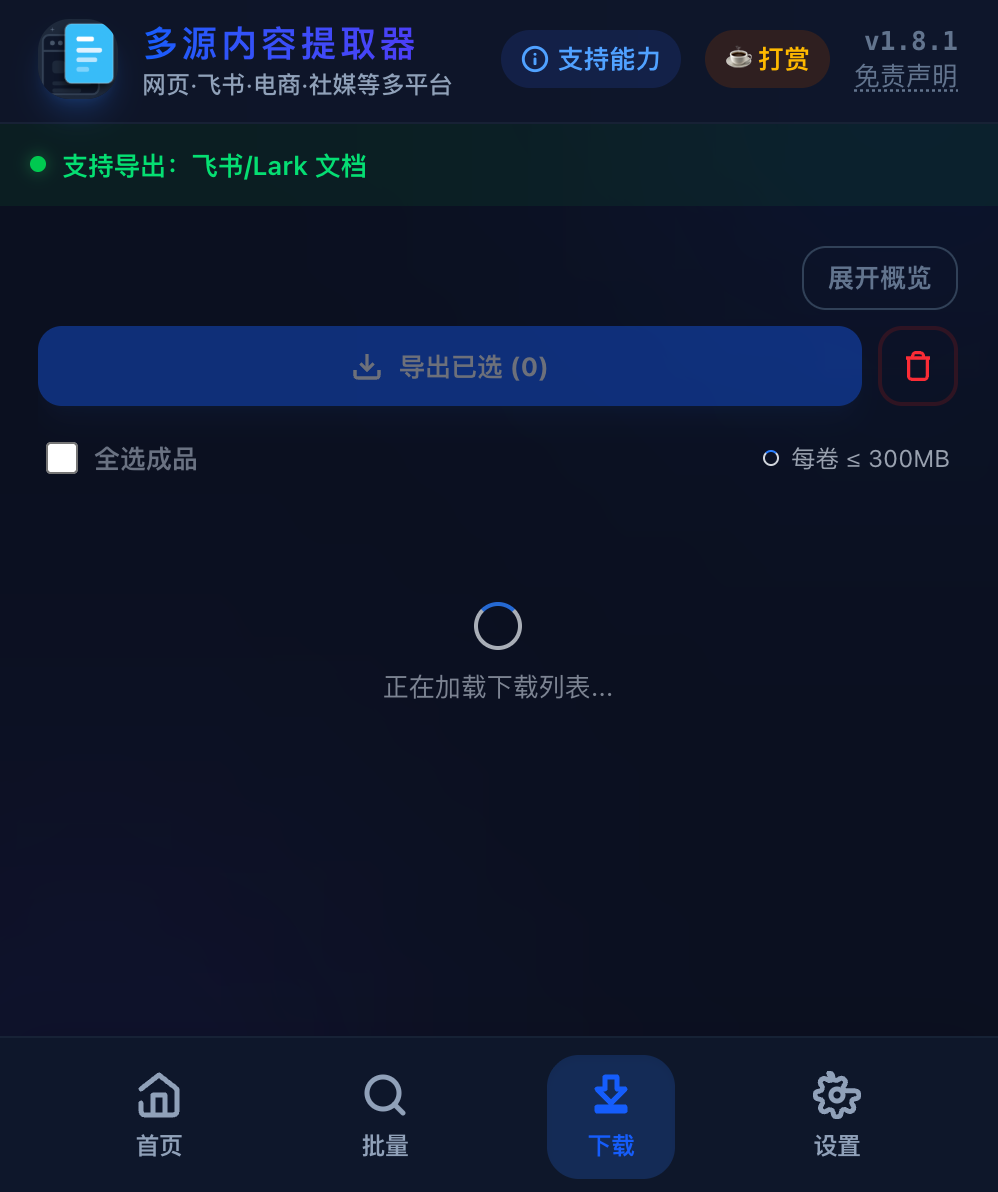Click the loading progress spinner

(x=498, y=625)
